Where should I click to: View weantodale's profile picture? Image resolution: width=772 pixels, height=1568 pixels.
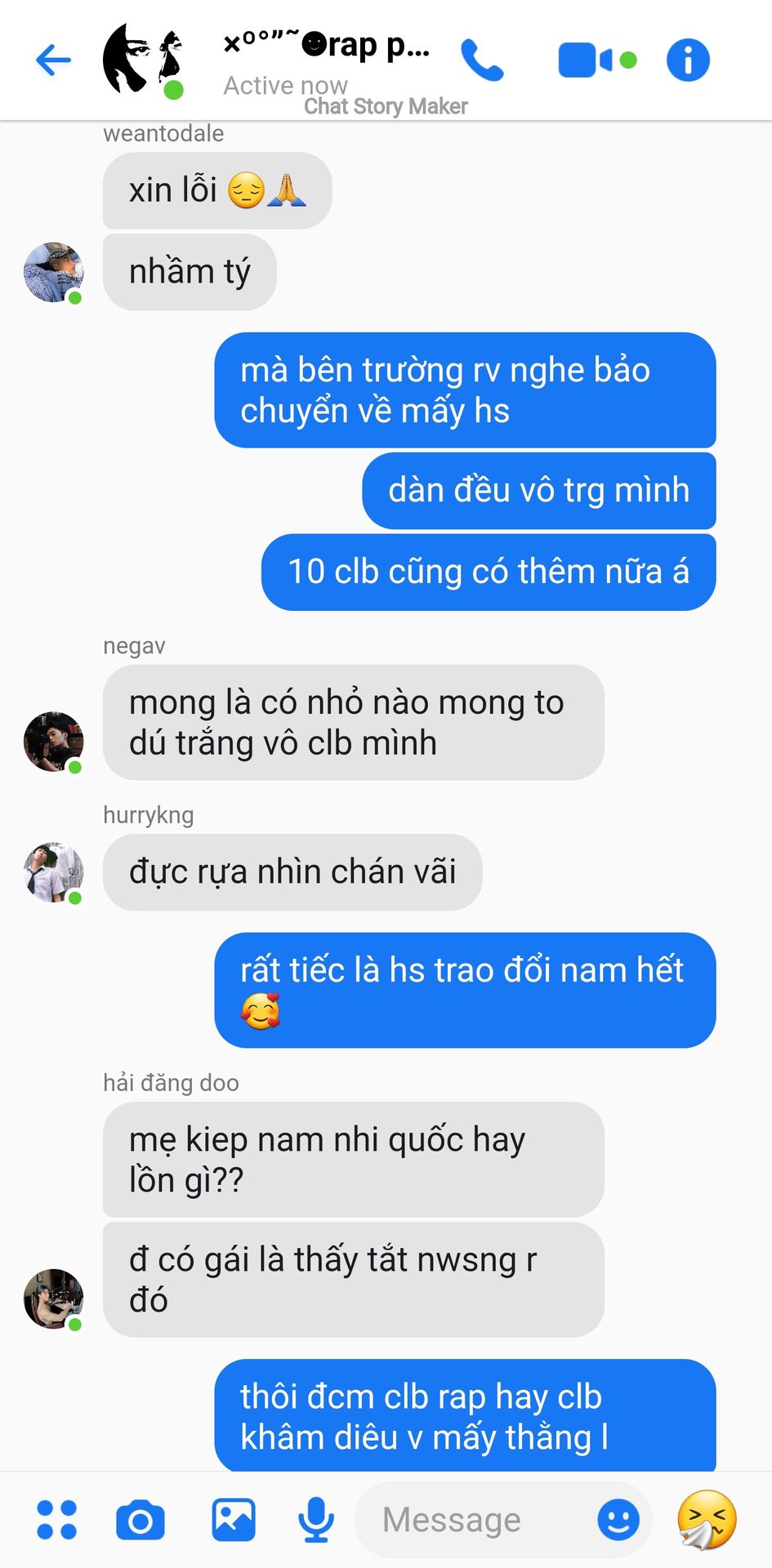tap(53, 272)
